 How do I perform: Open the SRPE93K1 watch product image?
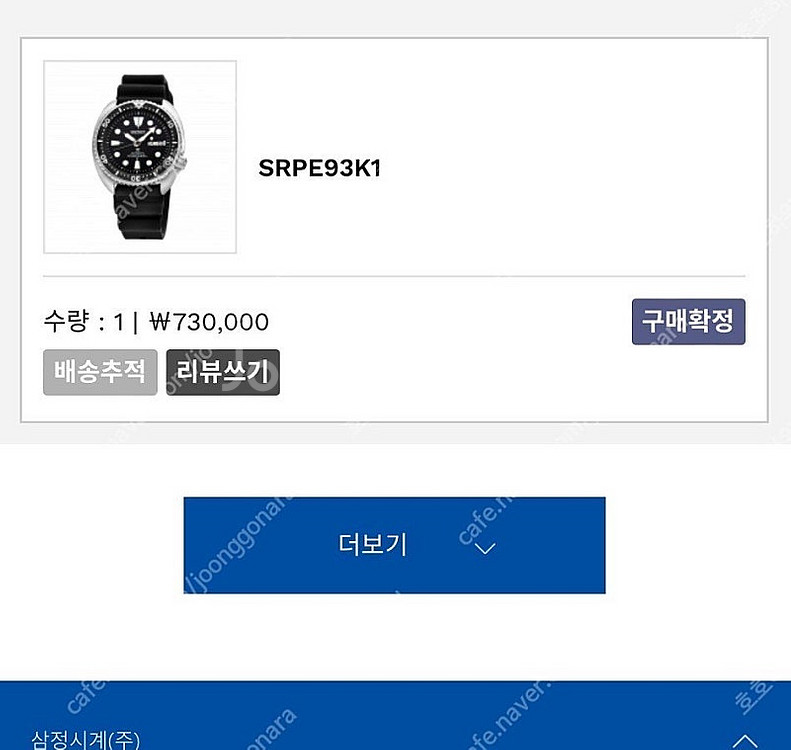click(x=140, y=157)
